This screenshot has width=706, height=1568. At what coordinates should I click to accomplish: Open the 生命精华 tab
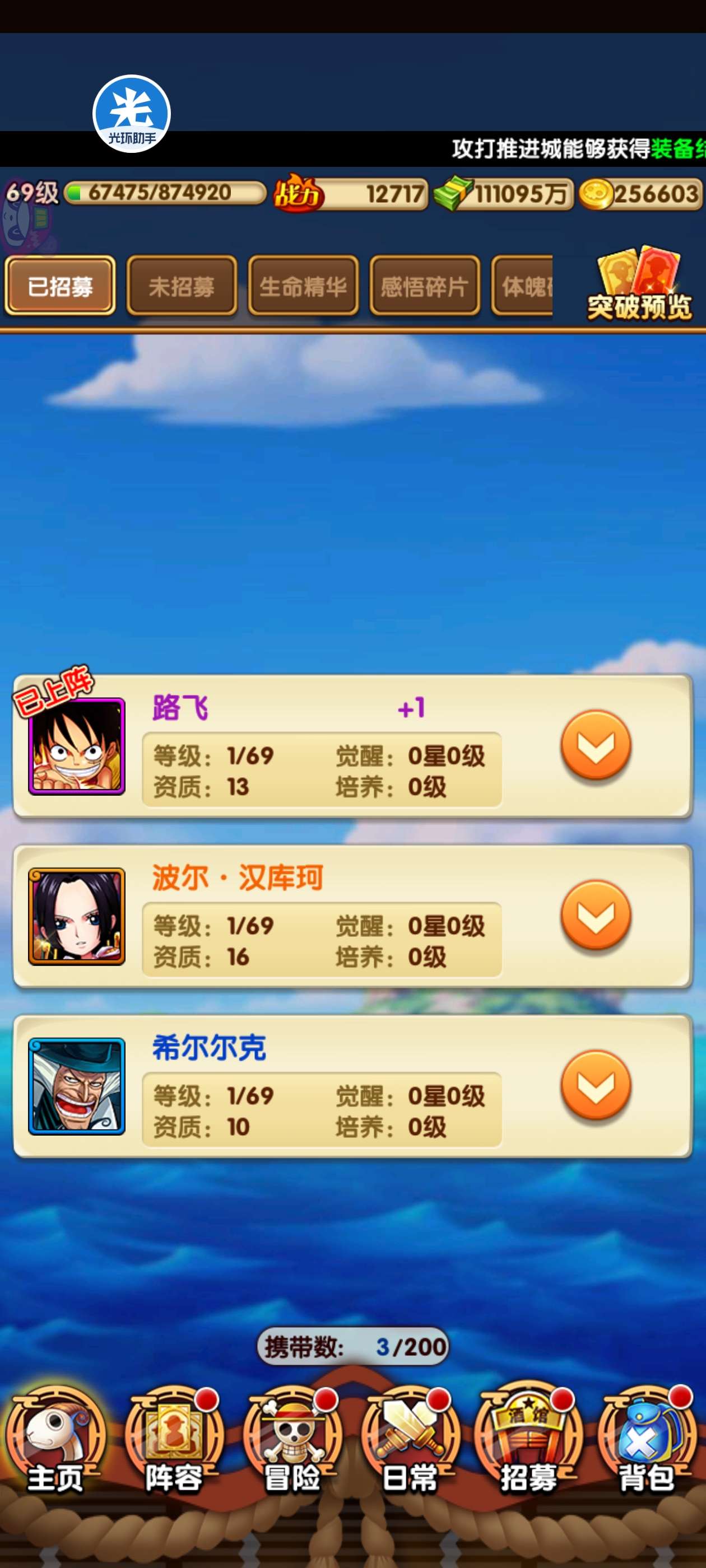click(303, 286)
